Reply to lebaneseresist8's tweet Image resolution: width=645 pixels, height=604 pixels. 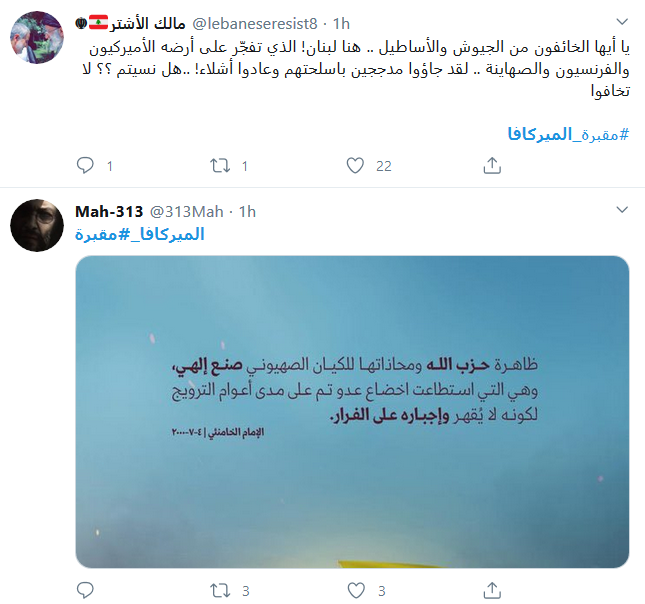point(85,166)
